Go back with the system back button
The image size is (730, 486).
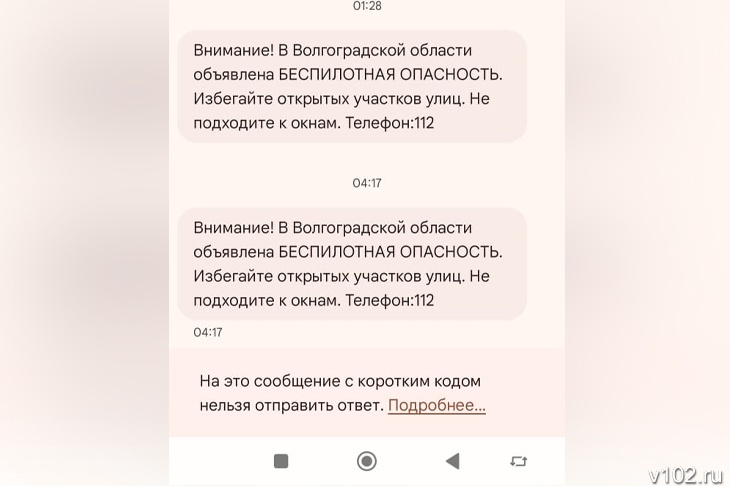coord(452,460)
